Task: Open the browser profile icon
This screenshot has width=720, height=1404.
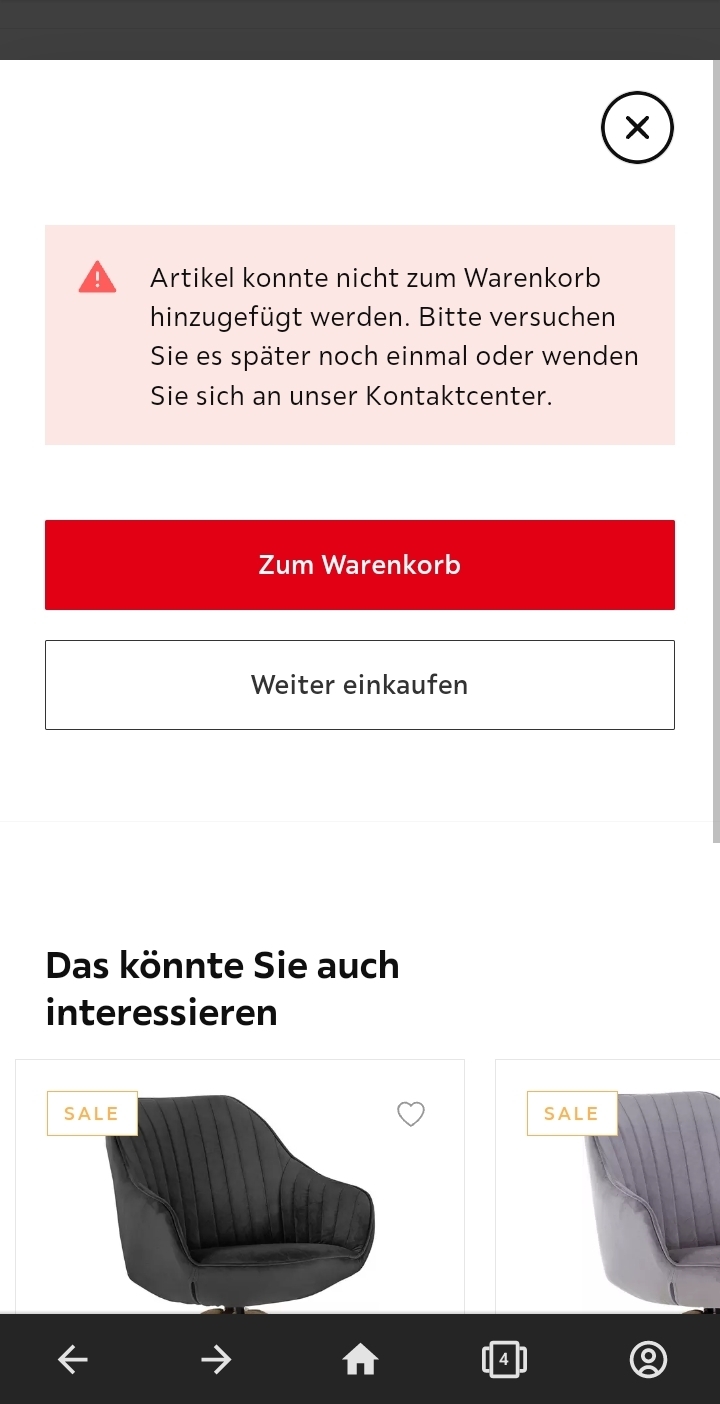Action: (648, 1359)
